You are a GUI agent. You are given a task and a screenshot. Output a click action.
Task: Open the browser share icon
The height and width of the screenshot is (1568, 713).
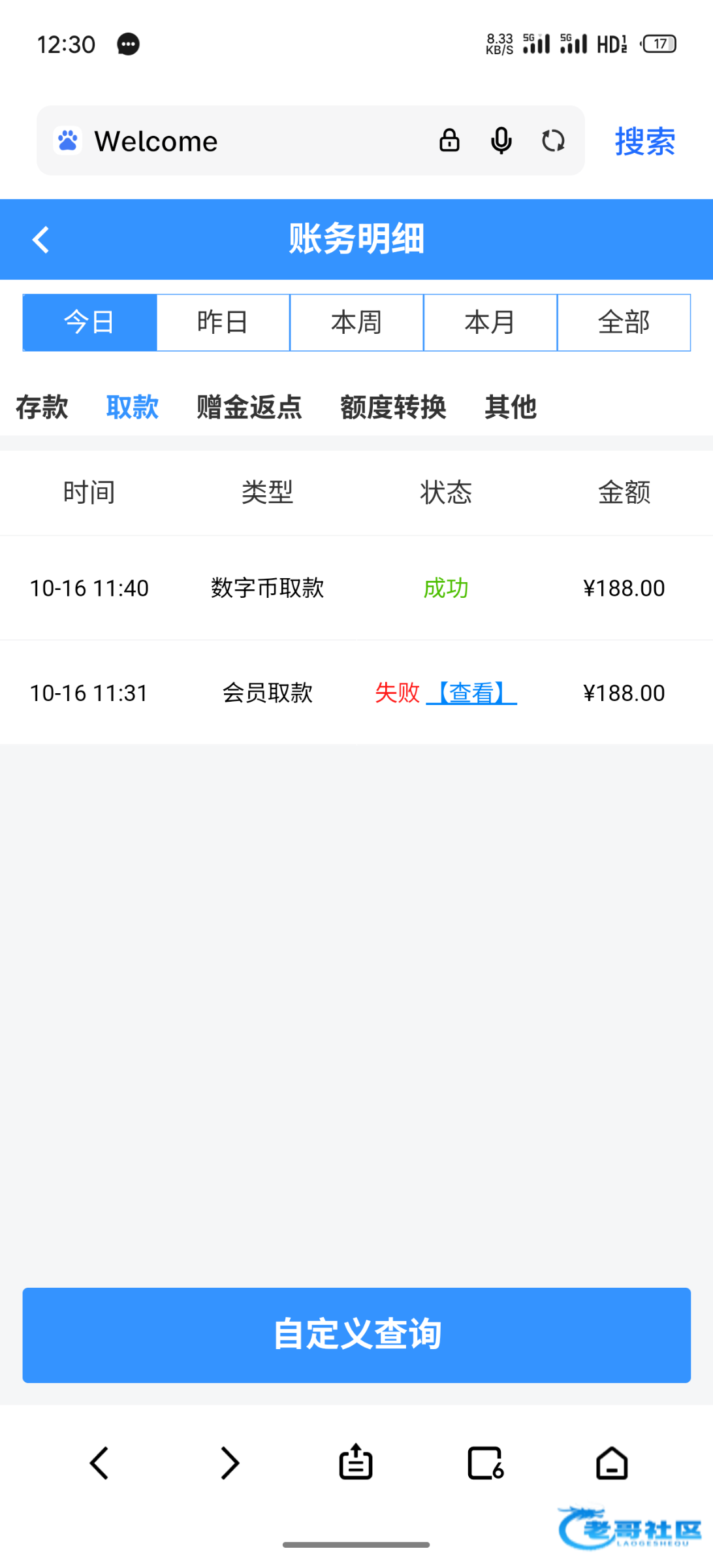[356, 1462]
